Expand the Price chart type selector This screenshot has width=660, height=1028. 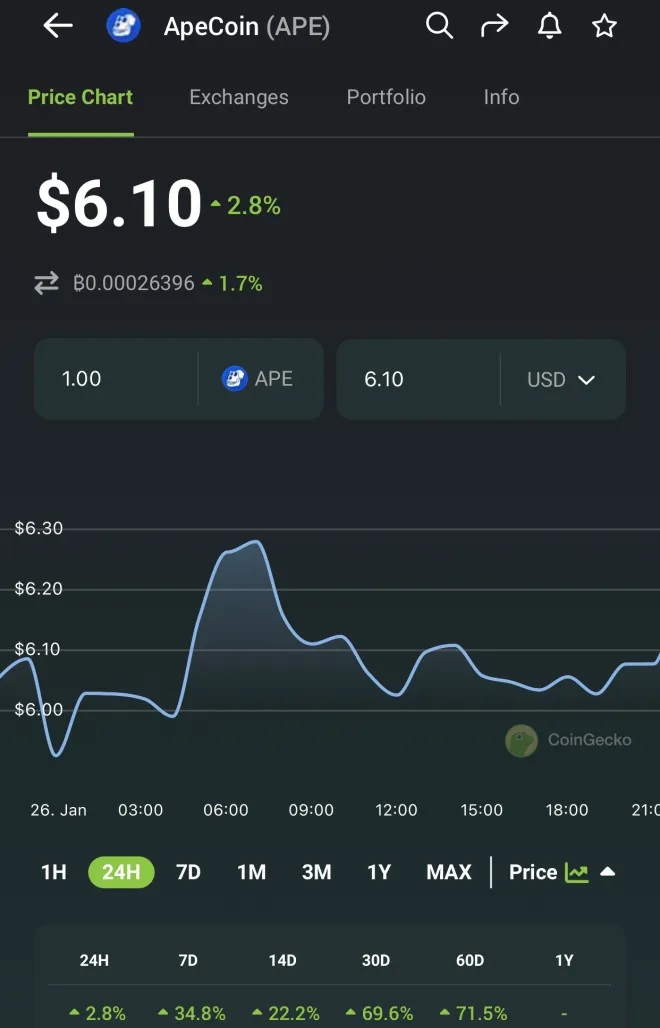click(x=561, y=872)
